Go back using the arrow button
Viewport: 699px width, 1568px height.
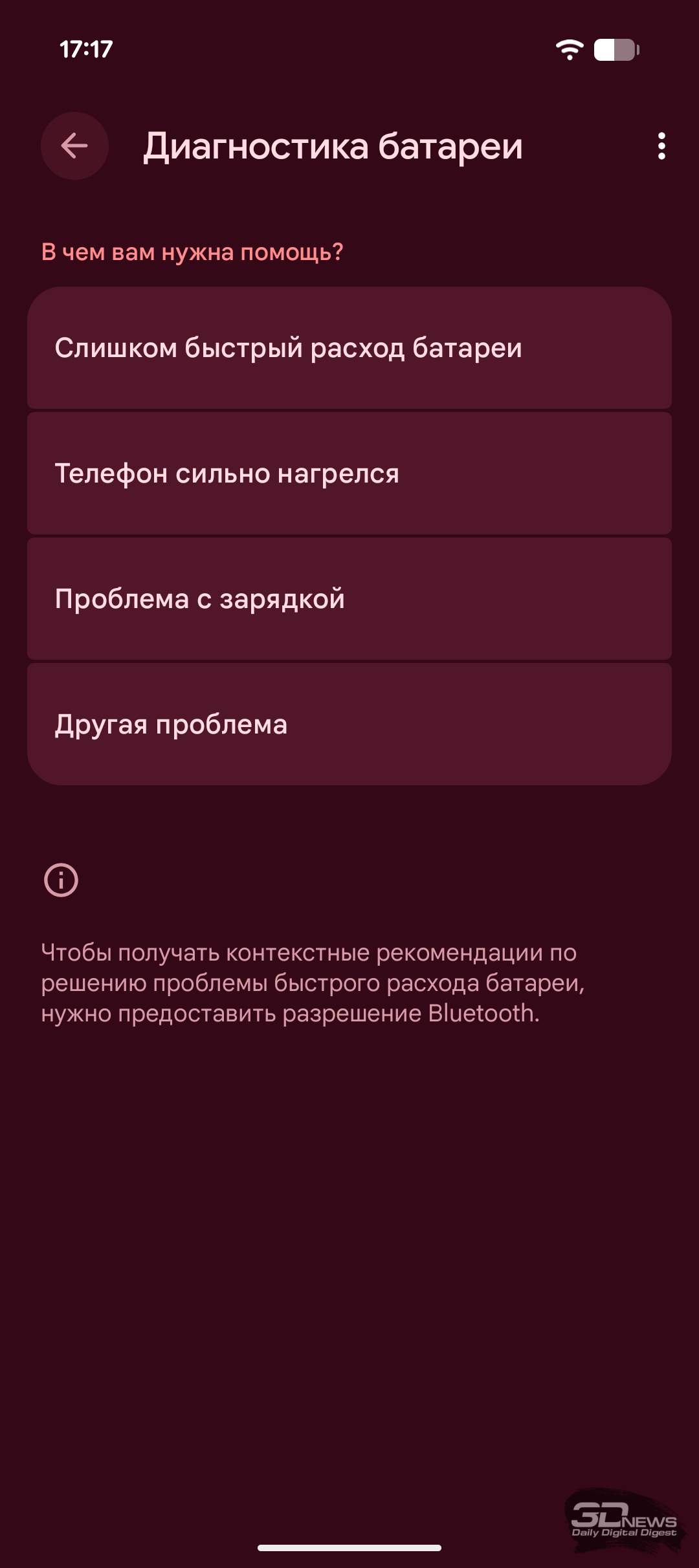pyautogui.click(x=74, y=146)
